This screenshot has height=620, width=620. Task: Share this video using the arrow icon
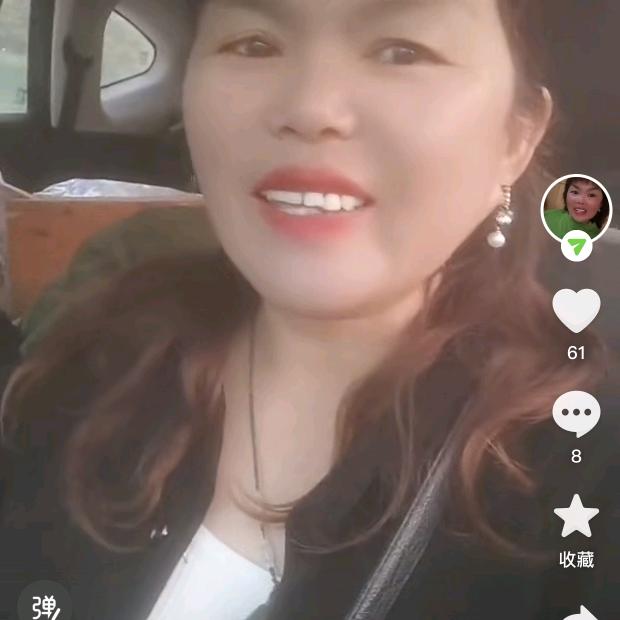(580, 612)
